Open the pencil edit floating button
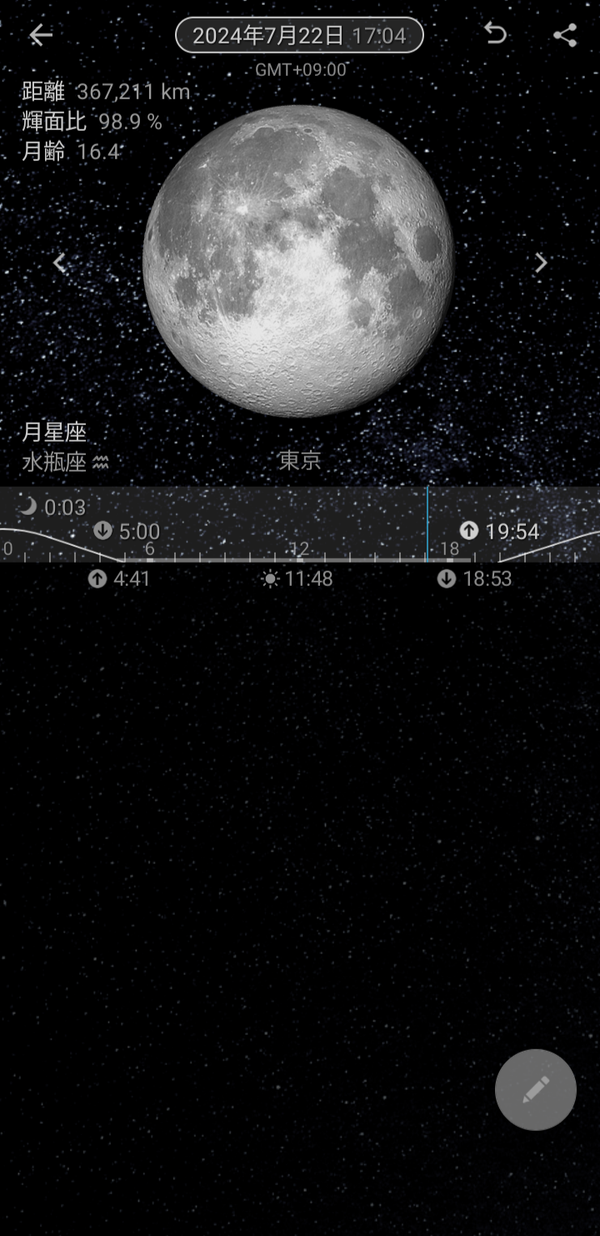600x1236 pixels. pyautogui.click(x=536, y=1089)
